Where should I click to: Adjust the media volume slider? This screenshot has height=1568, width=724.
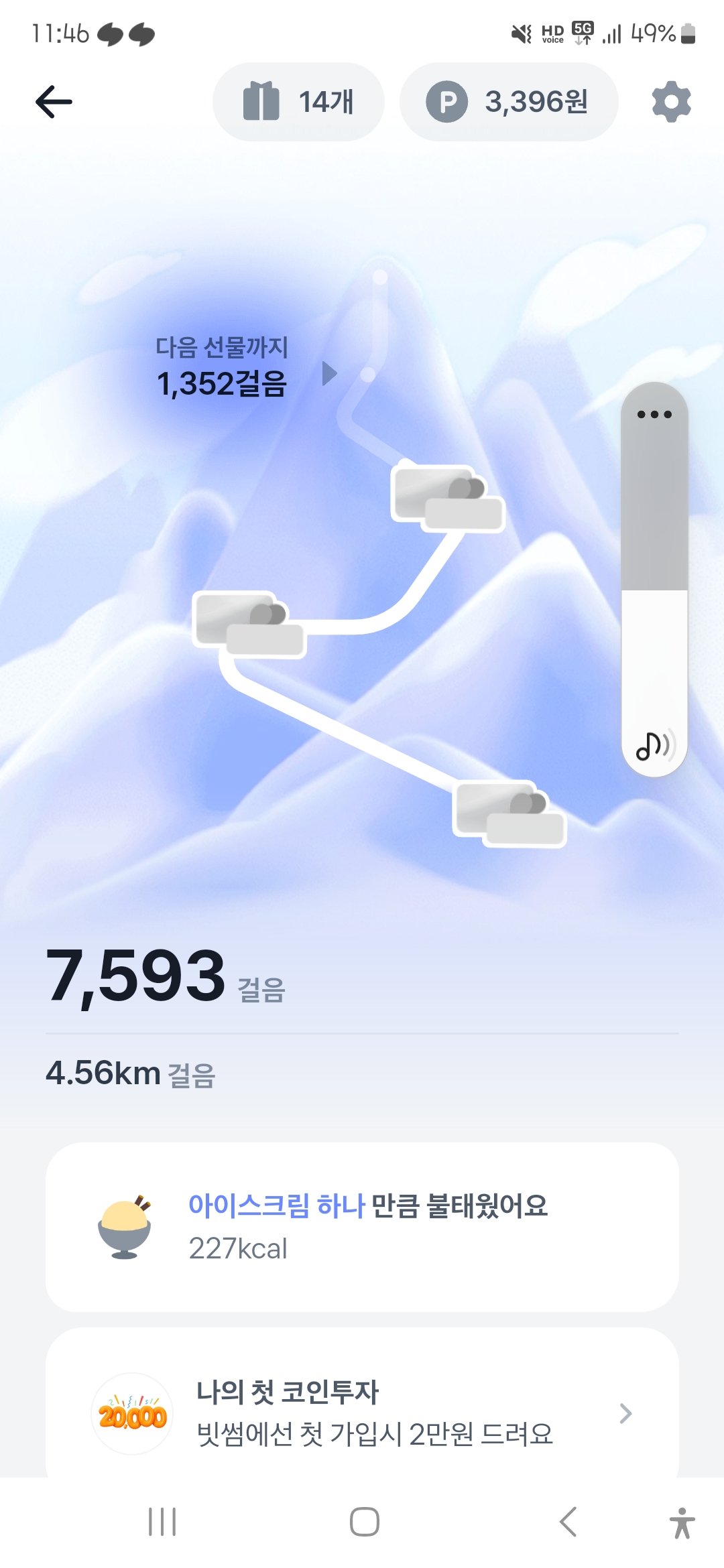[654, 591]
